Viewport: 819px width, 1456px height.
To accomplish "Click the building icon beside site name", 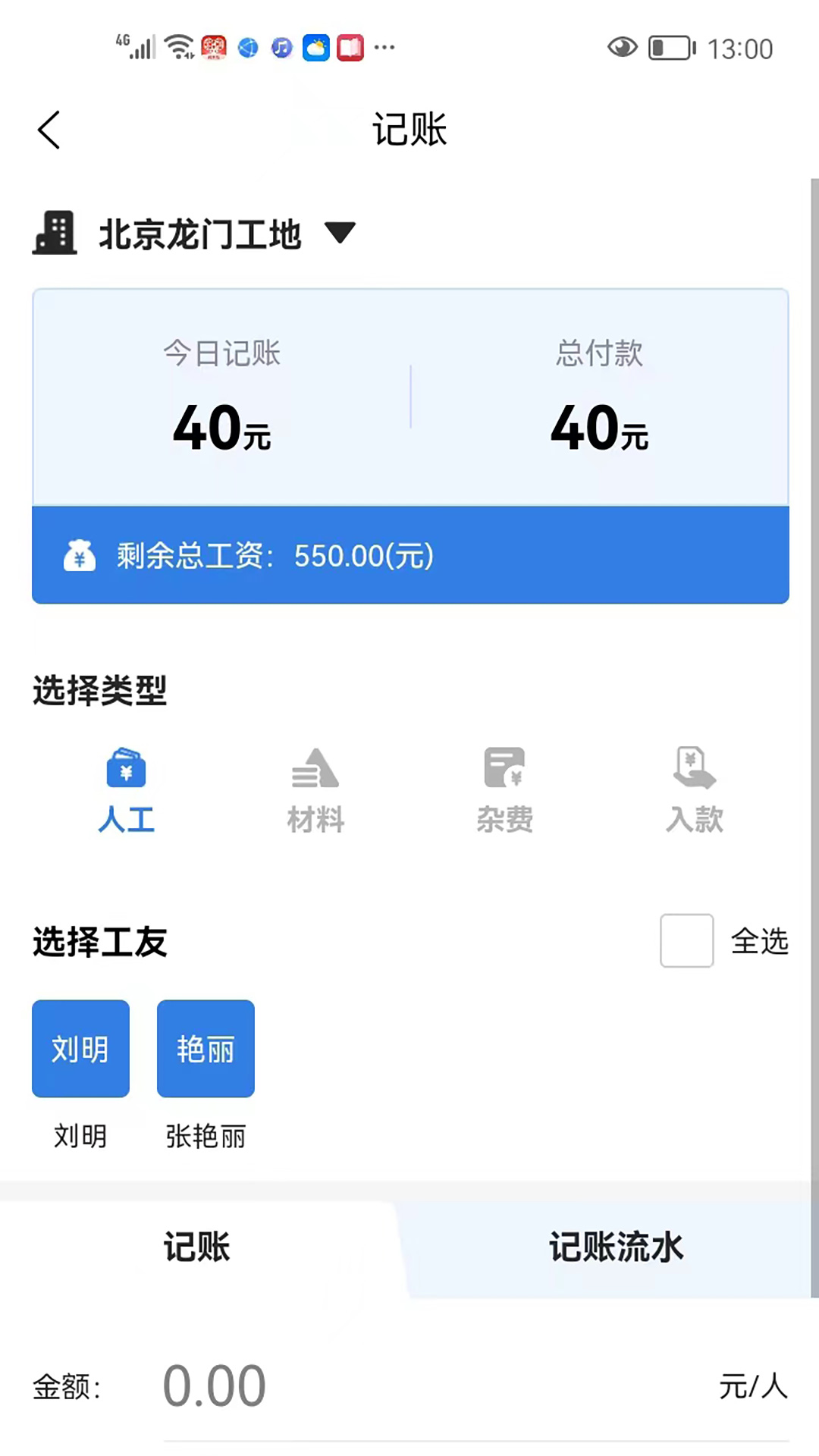I will [x=56, y=234].
